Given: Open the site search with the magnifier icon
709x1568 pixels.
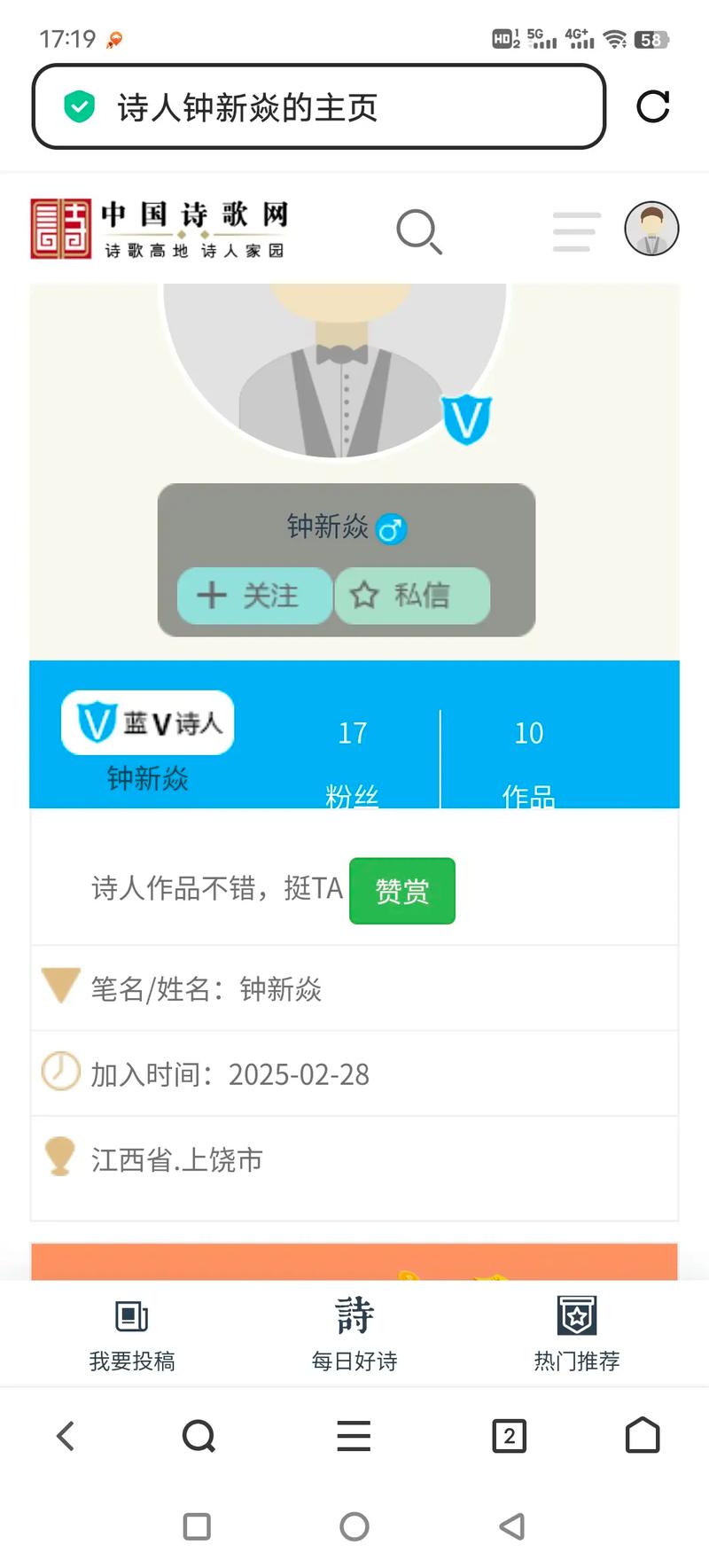Looking at the screenshot, I should pyautogui.click(x=419, y=231).
